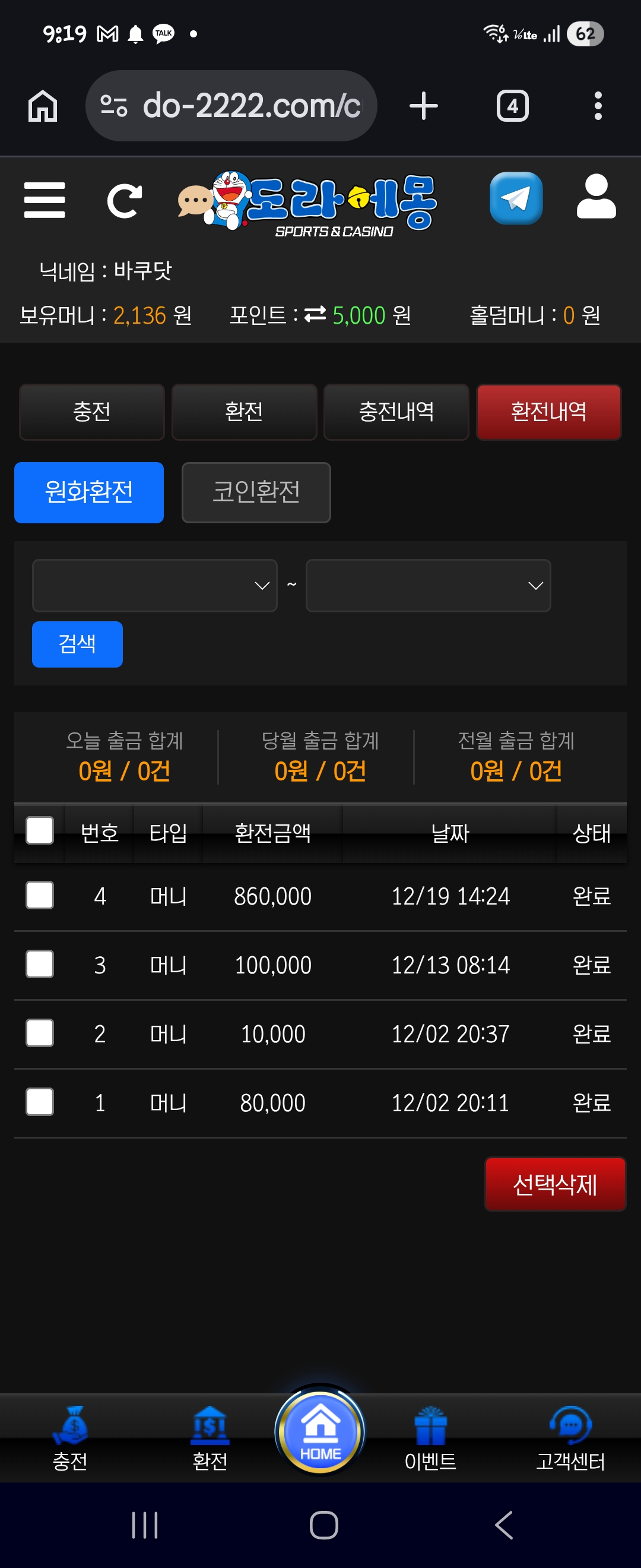The image size is (641, 1568).
Task: Select the 원화환전 option
Action: [89, 492]
